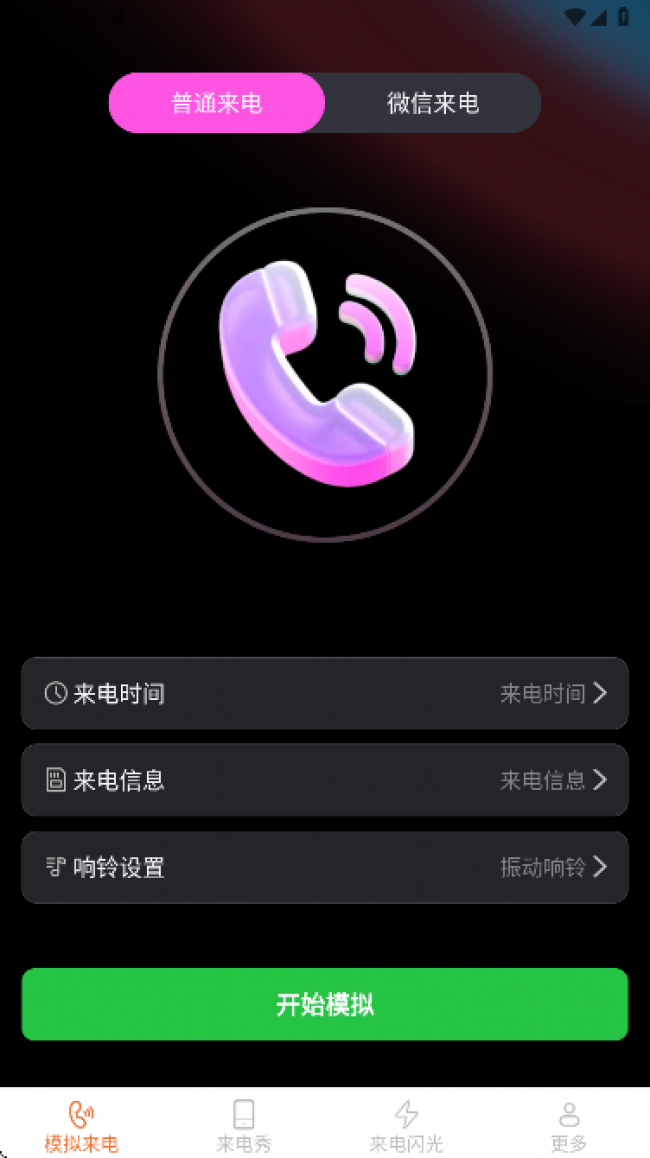
Task: Tap the green 开始模拟 button
Action: pyautogui.click(x=325, y=1004)
